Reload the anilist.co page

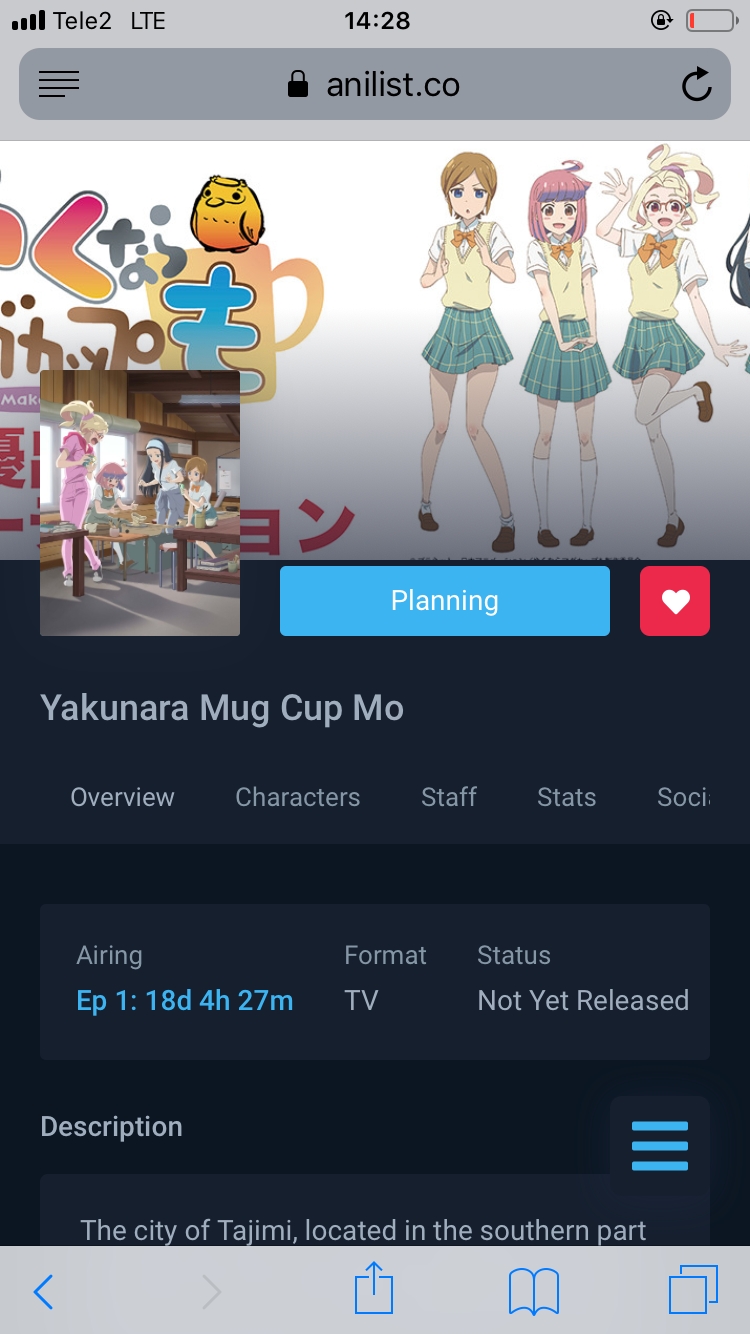click(696, 85)
